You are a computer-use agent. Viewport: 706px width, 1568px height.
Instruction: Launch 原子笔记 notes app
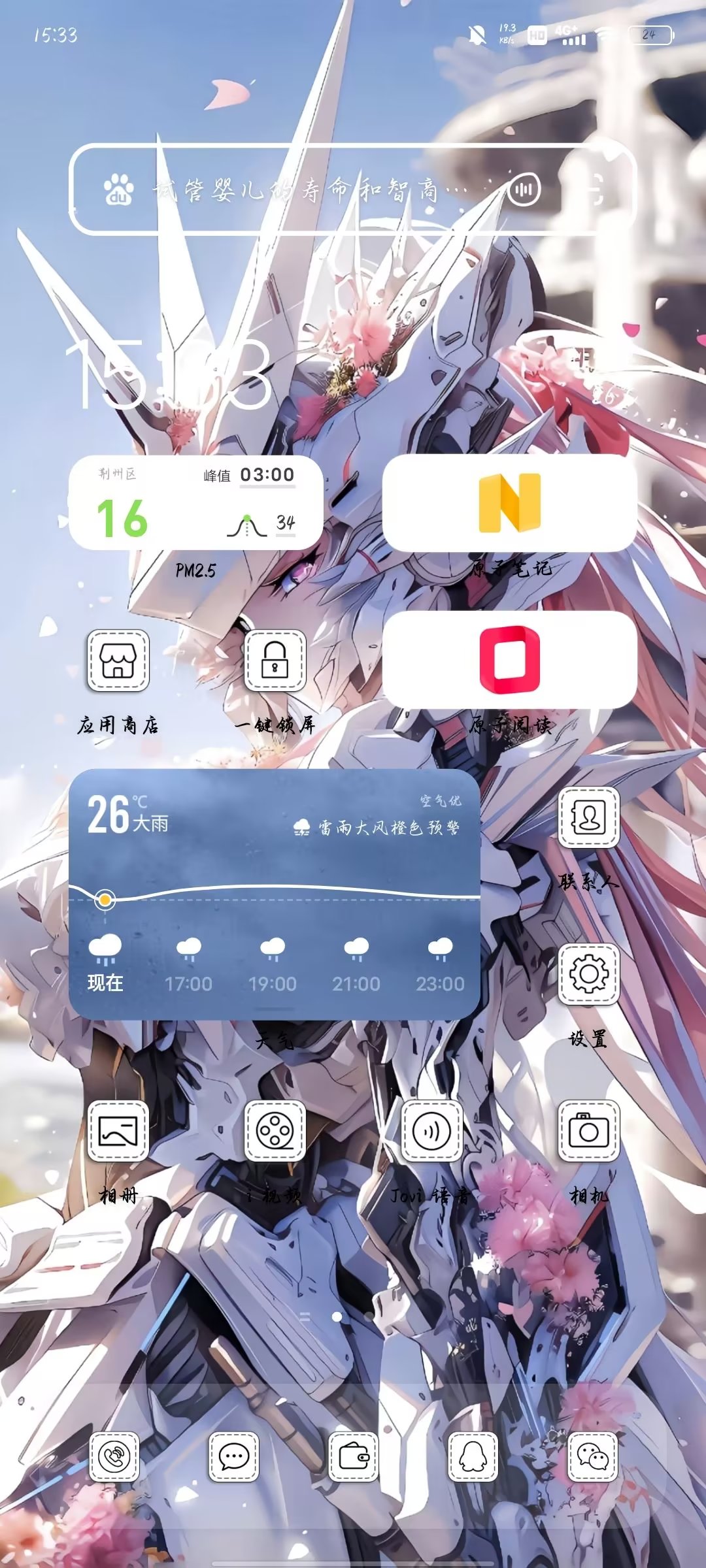509,504
